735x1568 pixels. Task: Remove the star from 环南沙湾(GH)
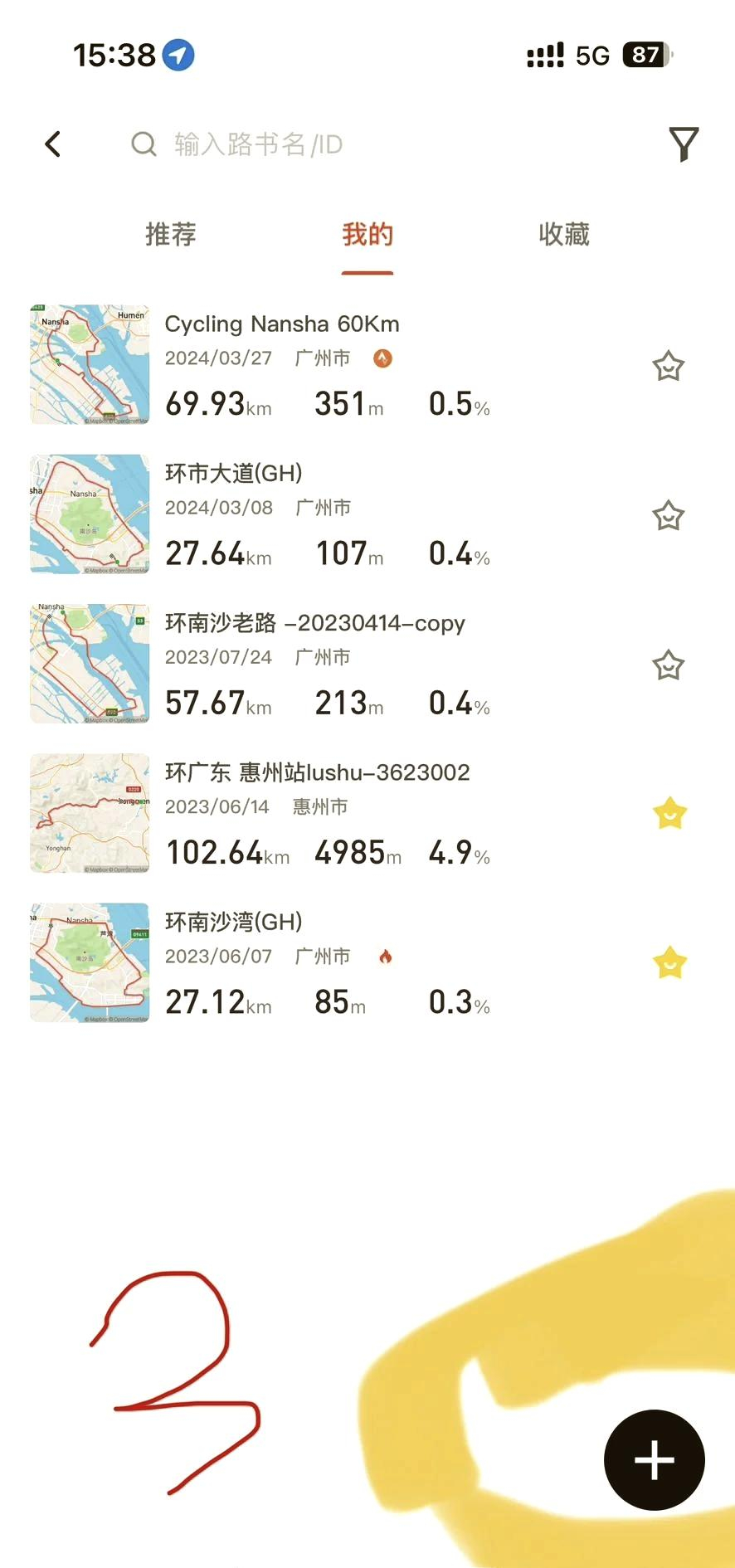click(x=669, y=963)
